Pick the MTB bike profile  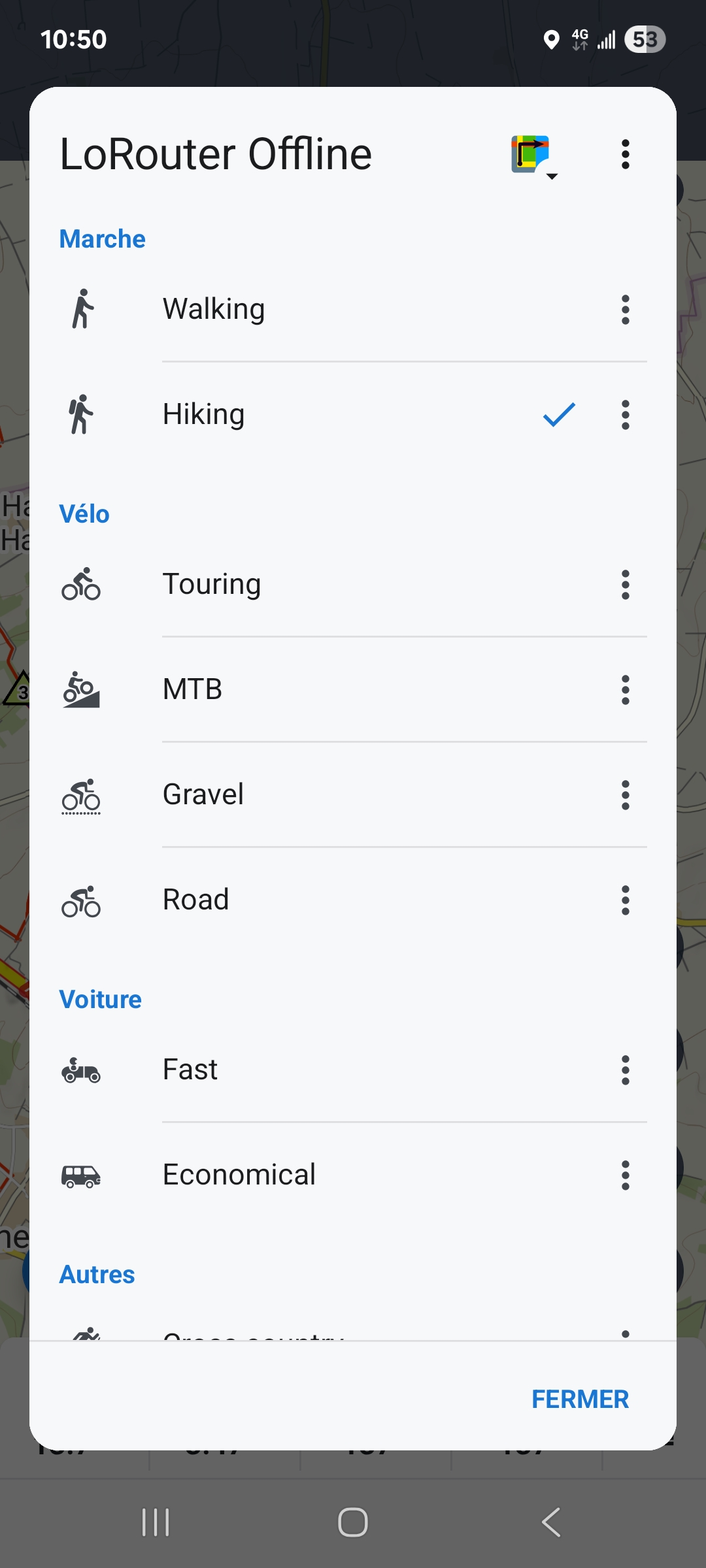click(x=193, y=689)
